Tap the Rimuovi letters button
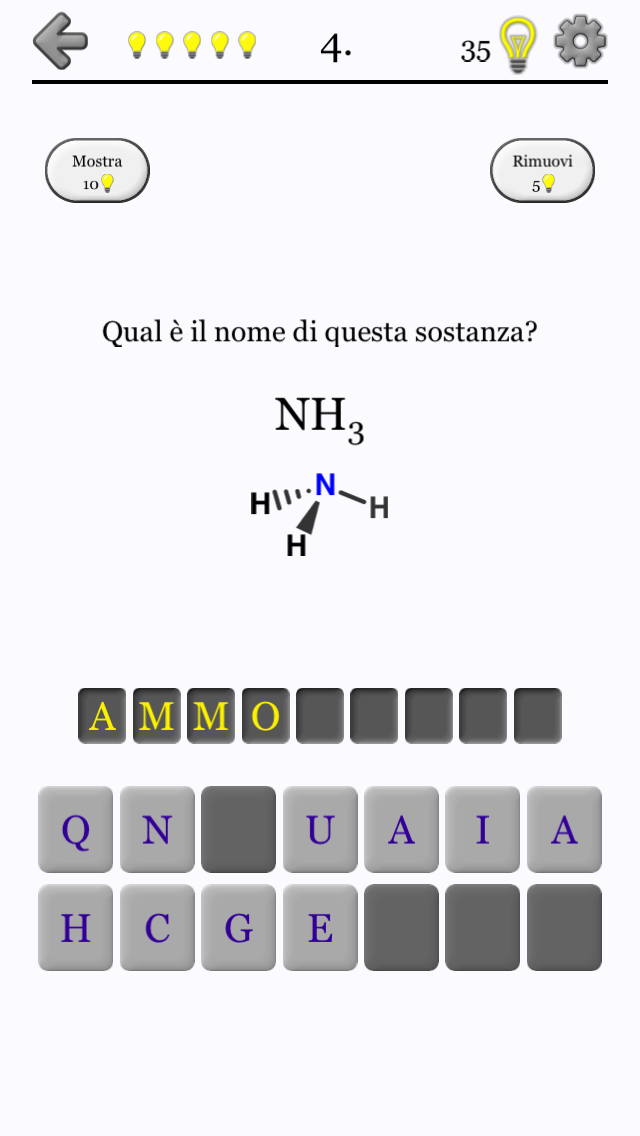 pyautogui.click(x=542, y=171)
